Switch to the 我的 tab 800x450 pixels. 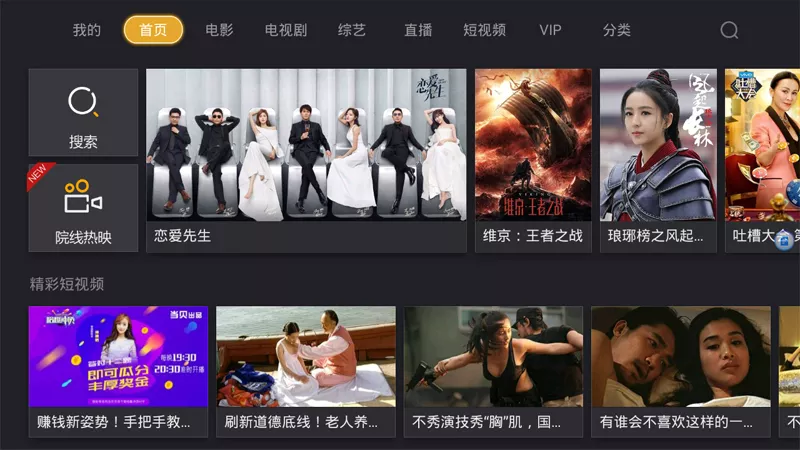[87, 30]
